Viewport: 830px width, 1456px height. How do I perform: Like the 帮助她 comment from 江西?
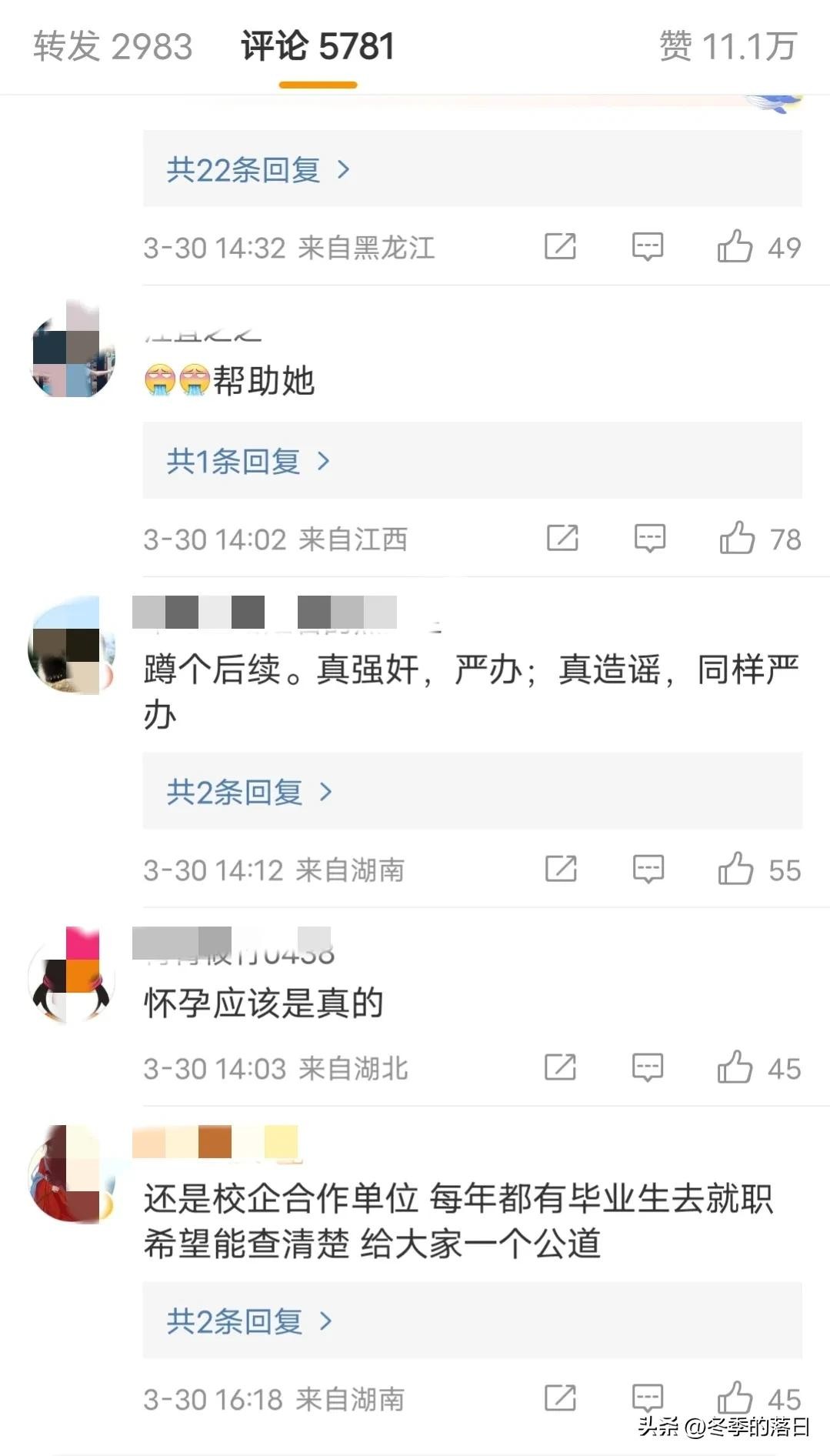[736, 539]
